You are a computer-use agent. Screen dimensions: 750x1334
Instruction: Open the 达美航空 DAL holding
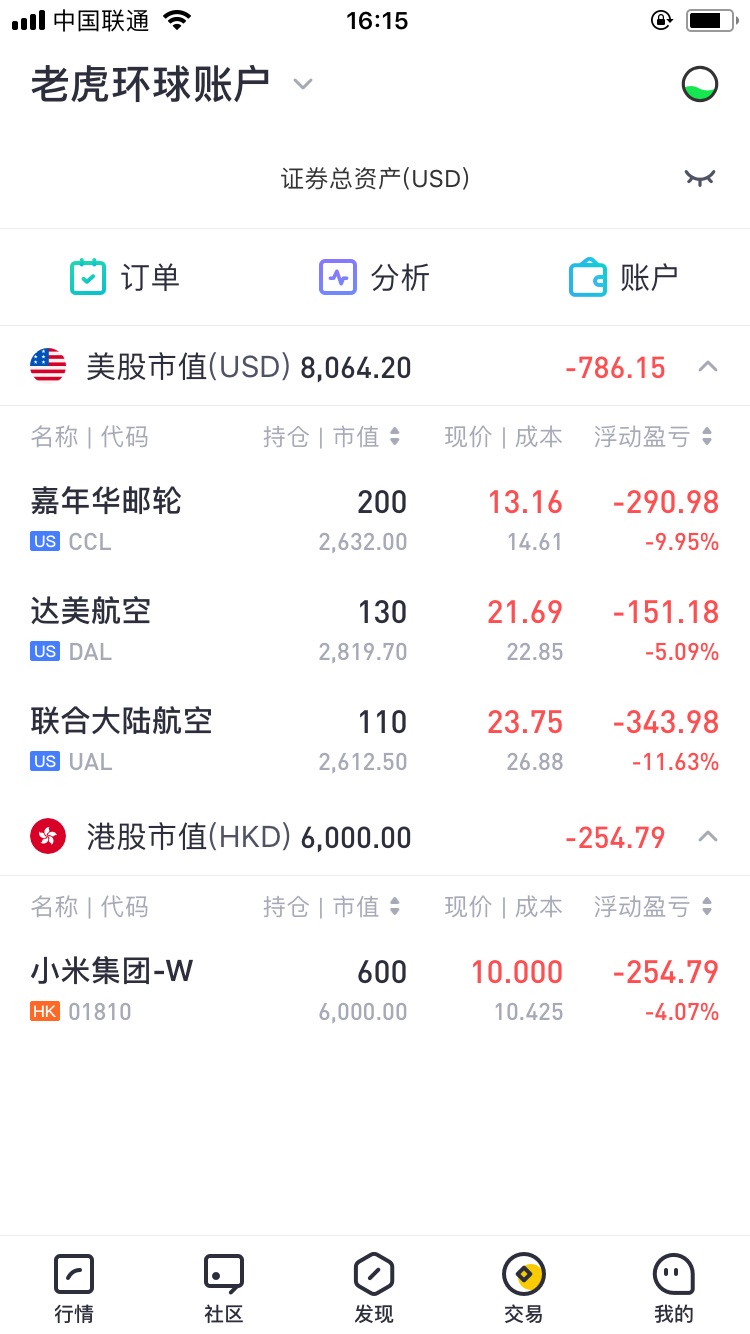point(375,630)
